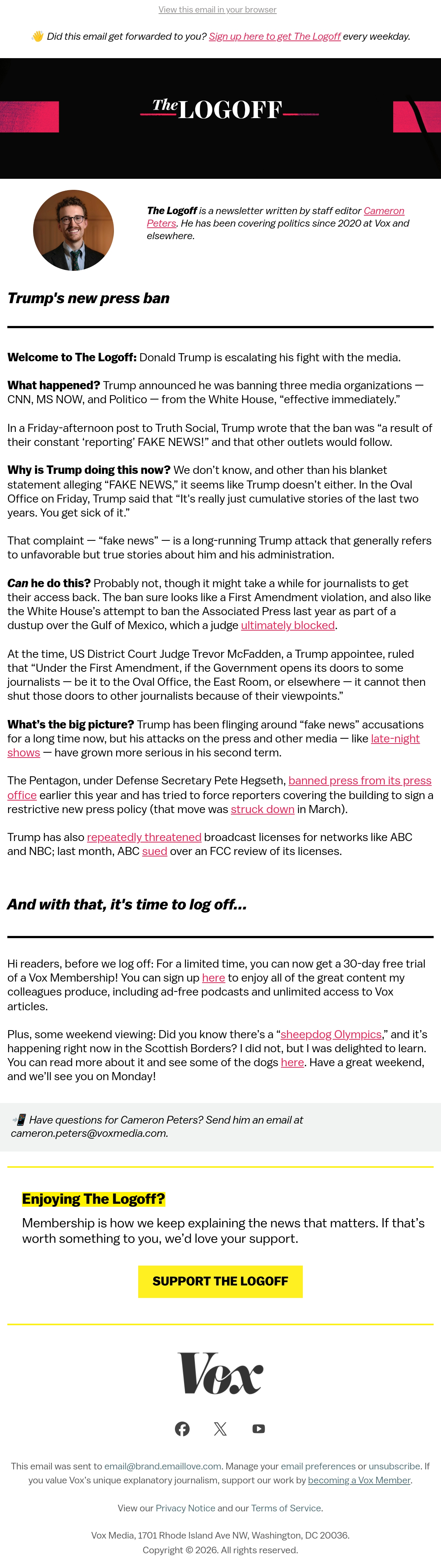Follow the 'late-night shows' link
This screenshot has height=1568, width=441.
coord(395,738)
